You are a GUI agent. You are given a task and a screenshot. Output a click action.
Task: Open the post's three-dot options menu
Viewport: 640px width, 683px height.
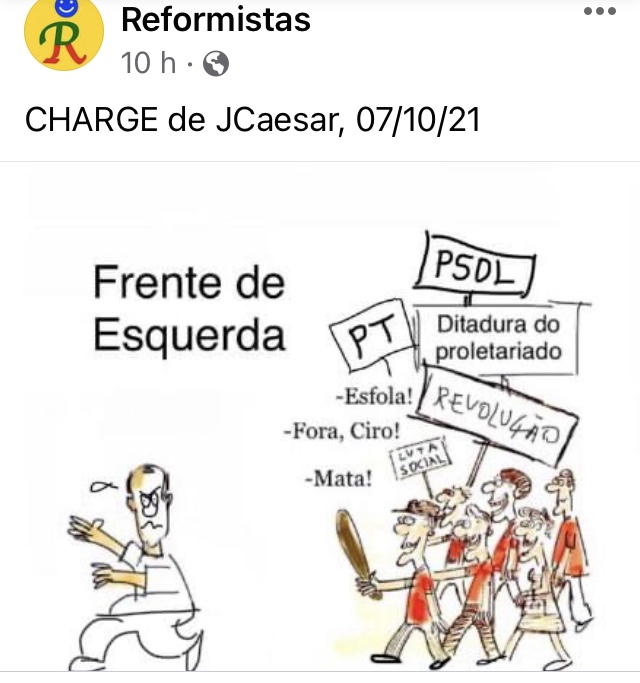pos(599,12)
